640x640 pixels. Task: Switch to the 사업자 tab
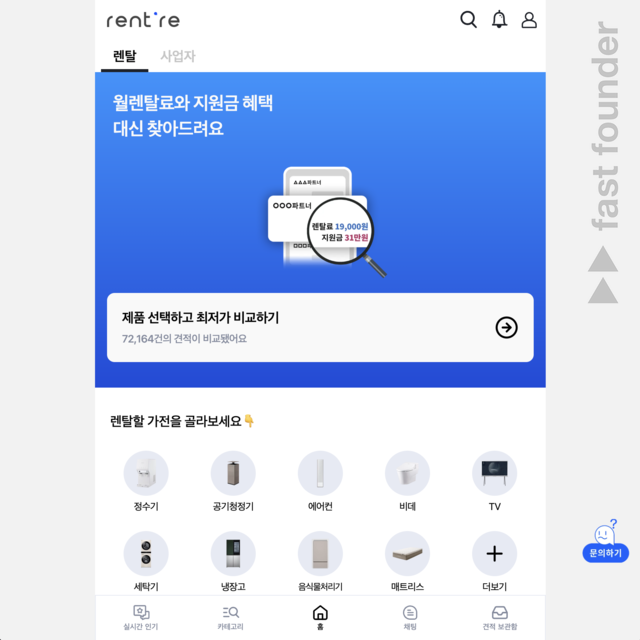click(178, 56)
